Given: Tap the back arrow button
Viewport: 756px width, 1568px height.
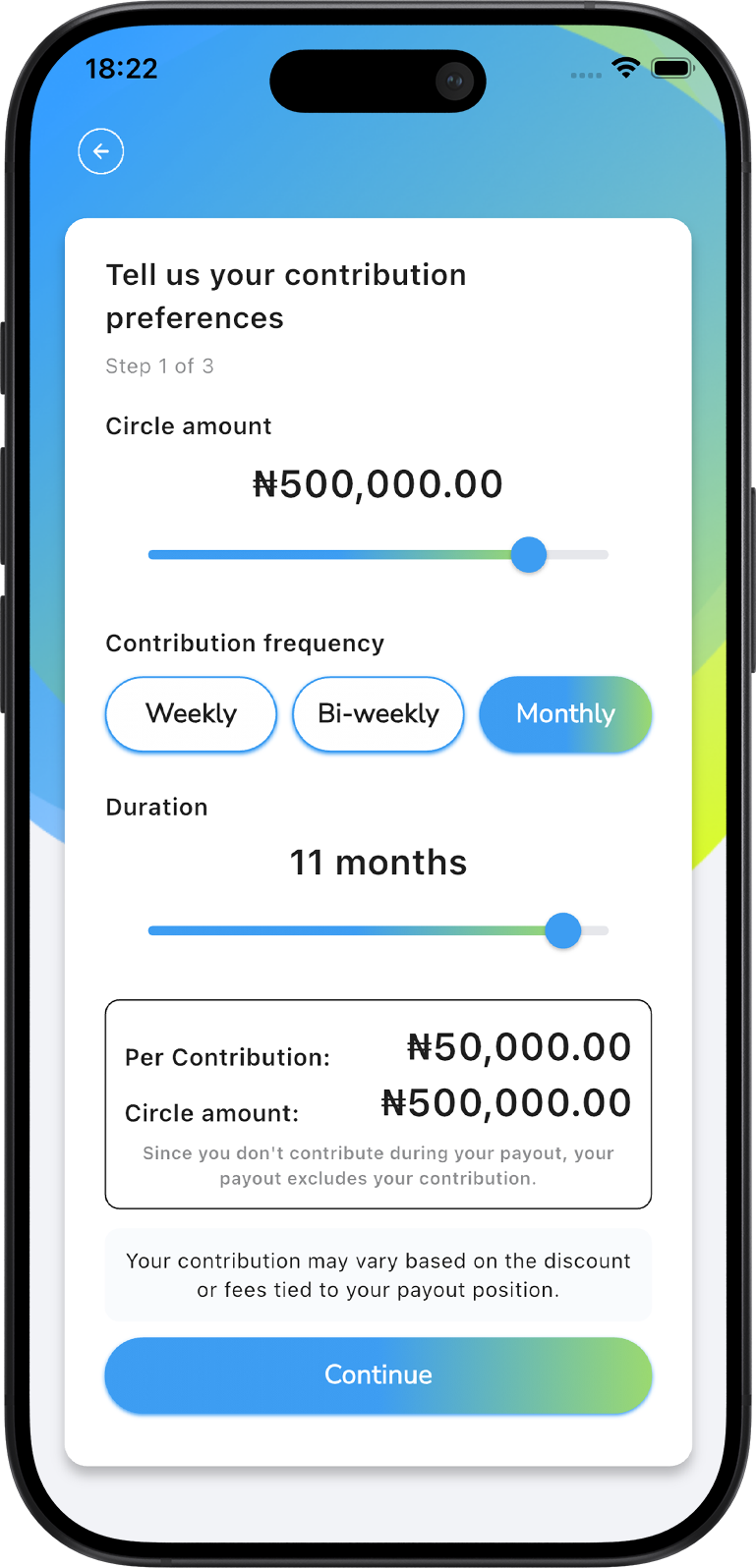Looking at the screenshot, I should coord(100,150).
